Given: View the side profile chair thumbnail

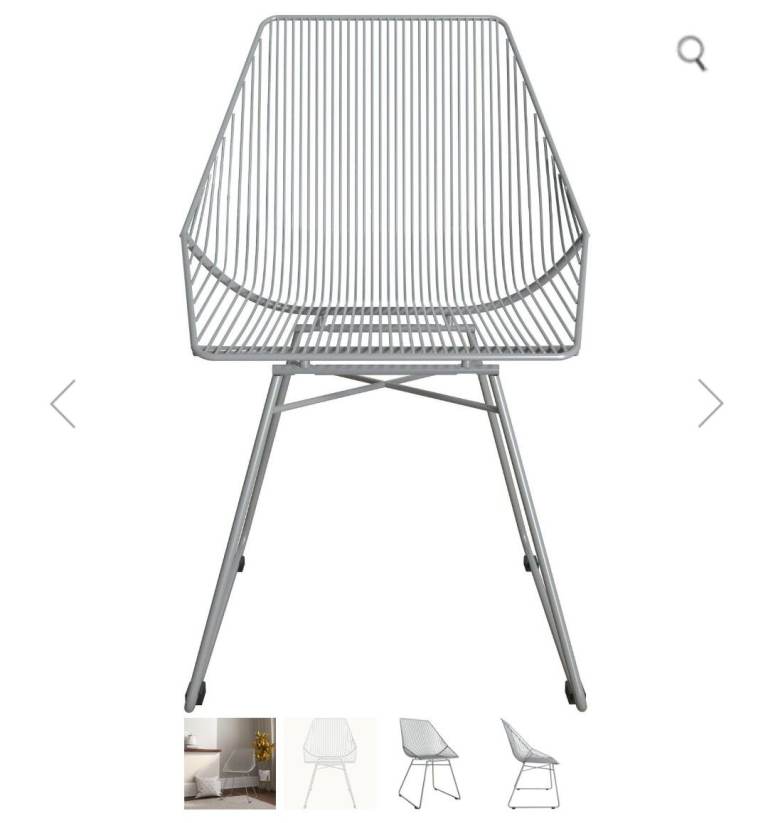Looking at the screenshot, I should point(529,763).
